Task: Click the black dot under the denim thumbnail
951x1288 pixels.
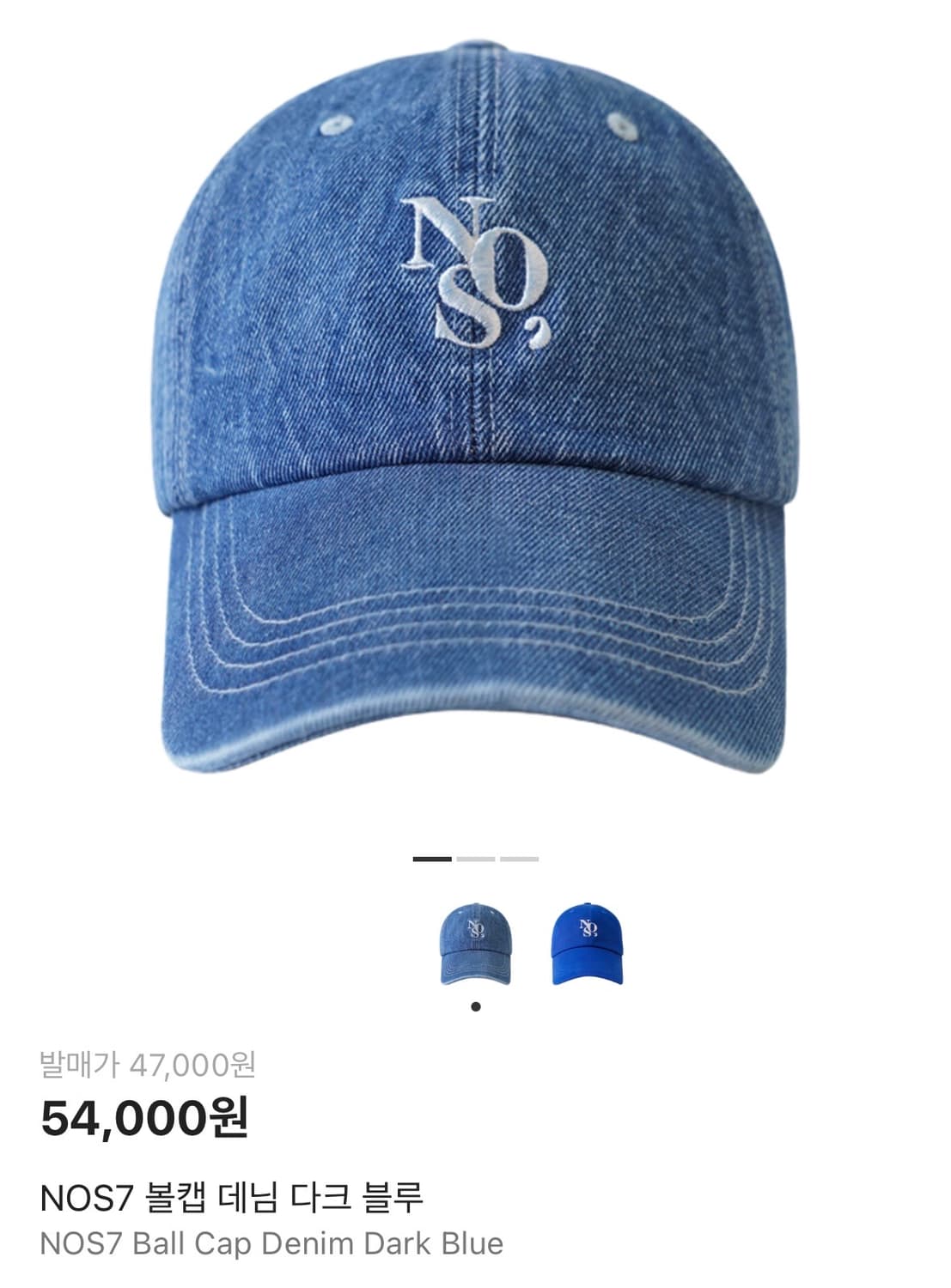Action: pos(478,1003)
